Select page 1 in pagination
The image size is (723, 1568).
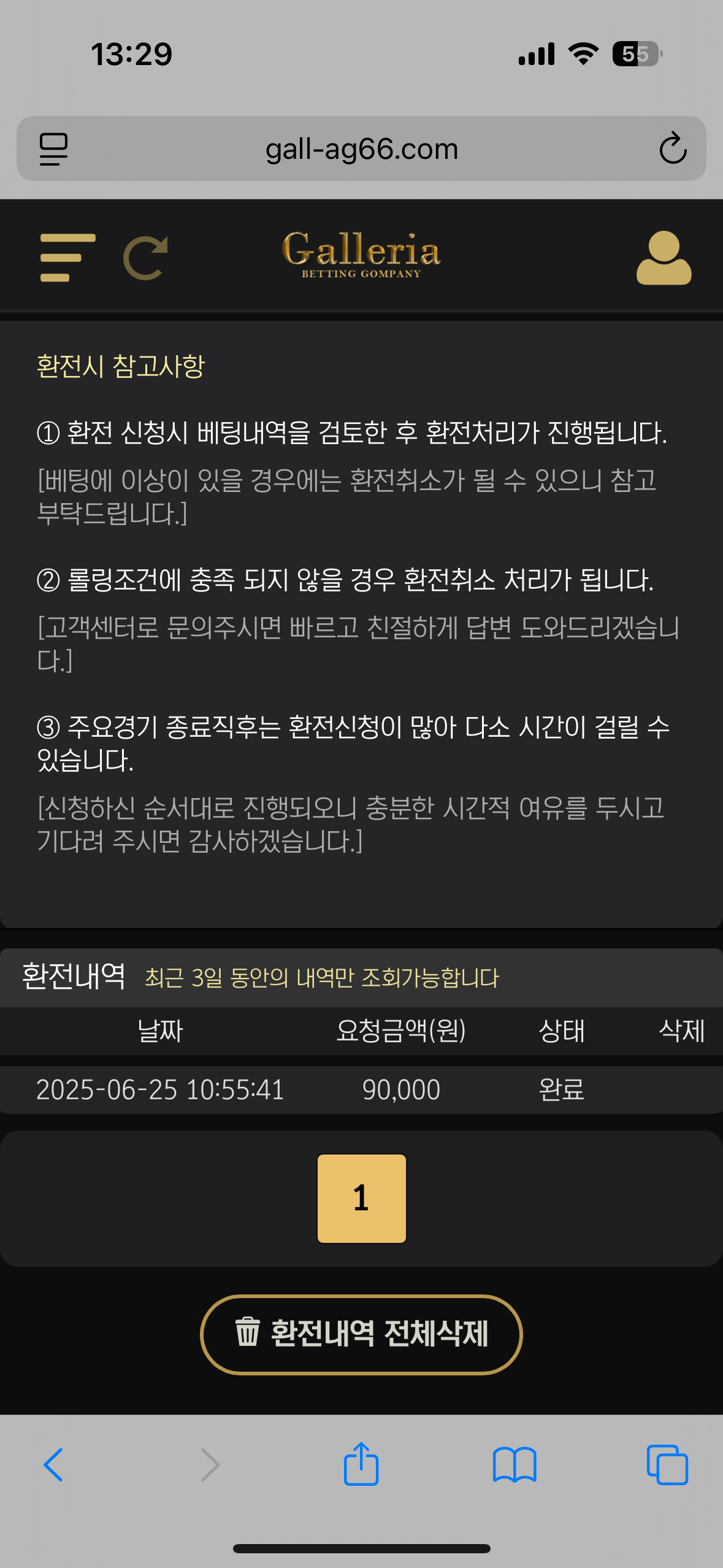tap(361, 1198)
